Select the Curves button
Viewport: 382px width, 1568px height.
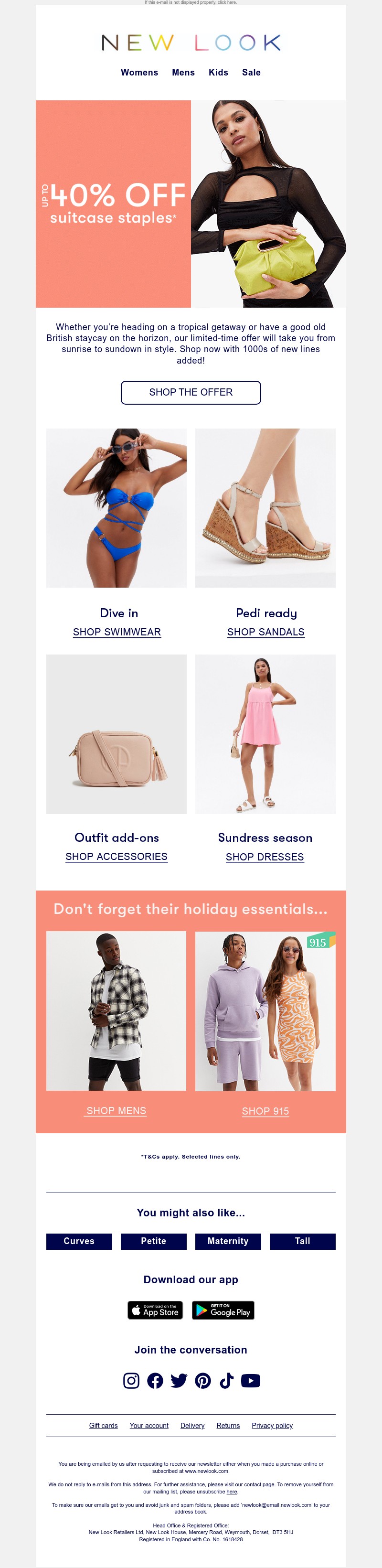tap(79, 1241)
